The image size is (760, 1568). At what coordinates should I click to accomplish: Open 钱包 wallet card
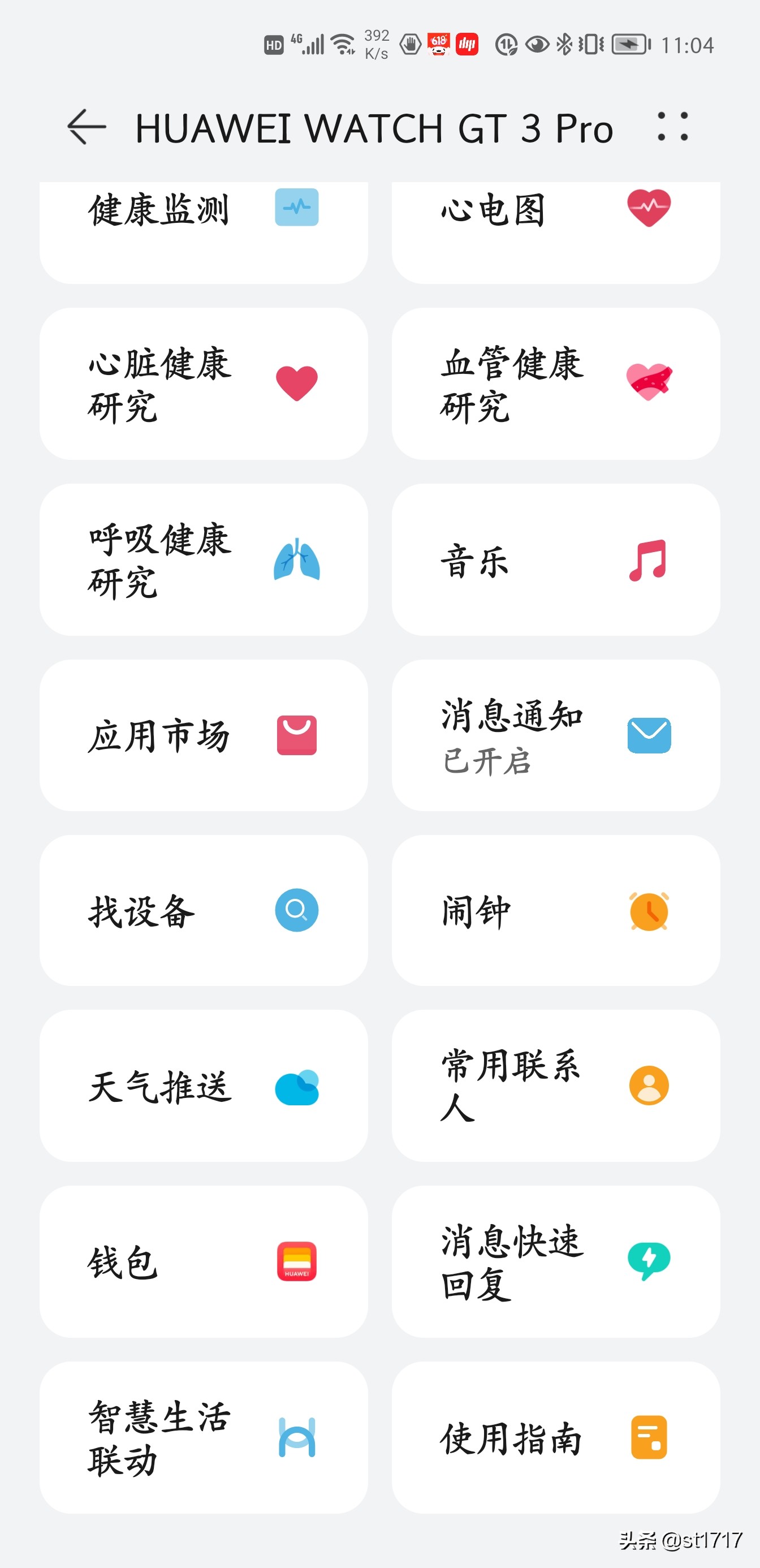point(203,1261)
